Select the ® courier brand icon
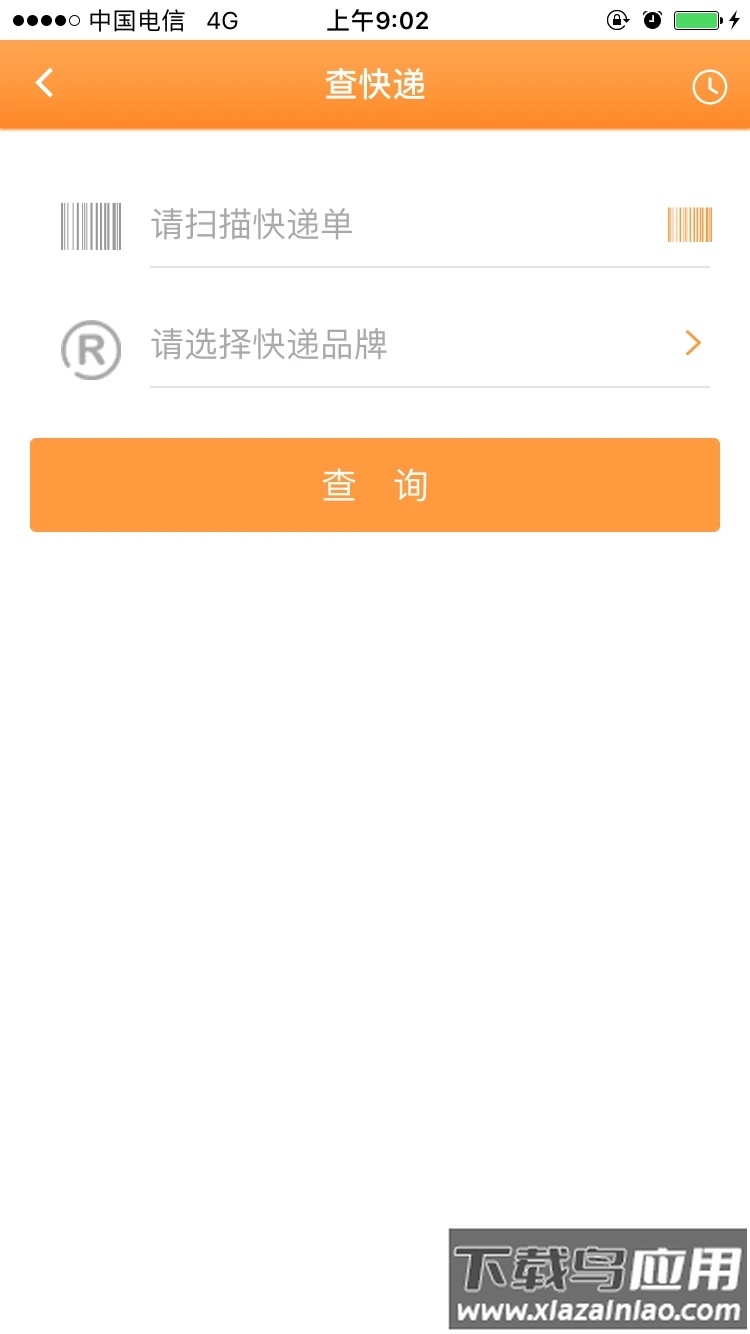 pos(89,350)
